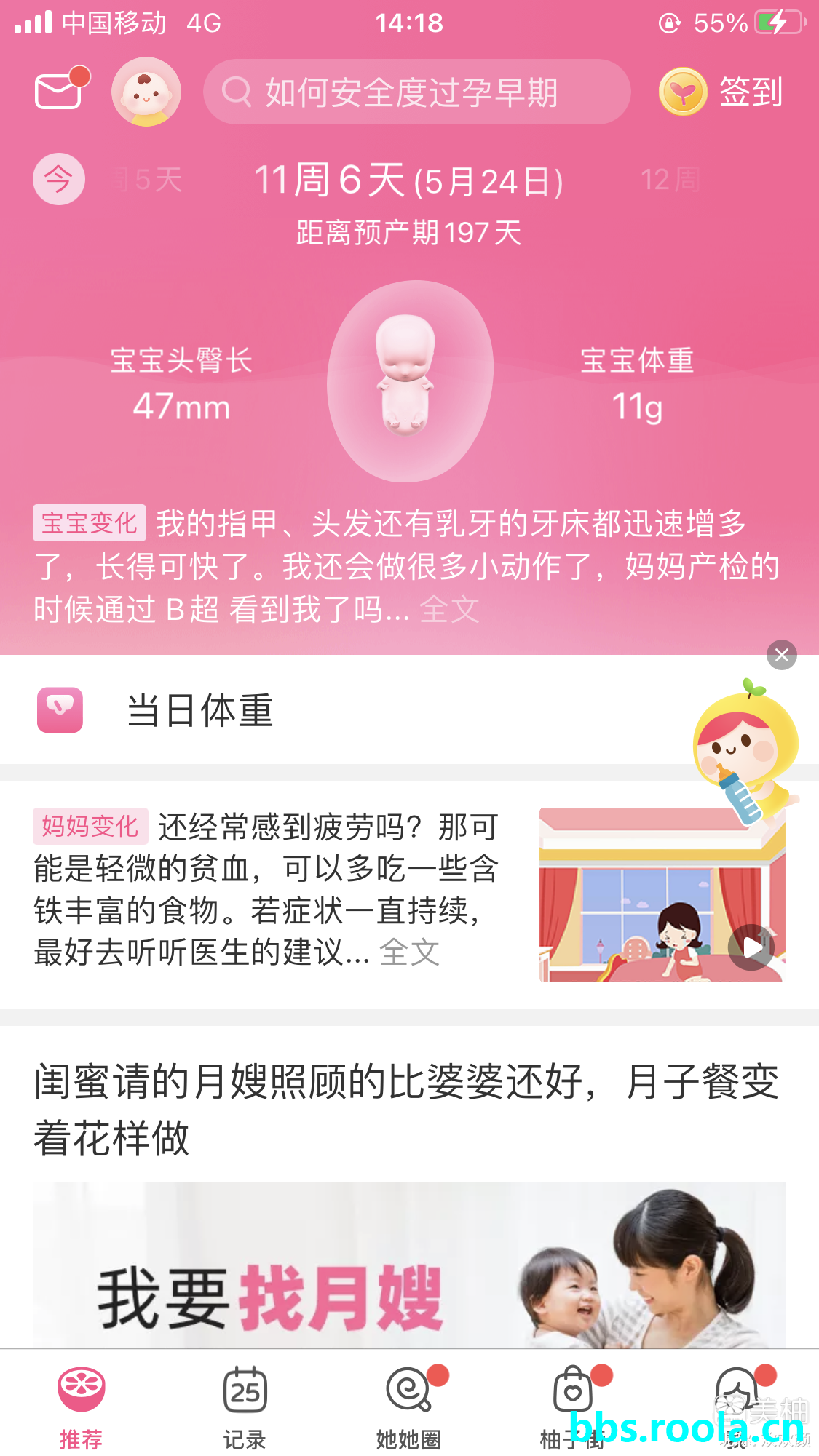Dismiss the floating mascot with close button

click(782, 655)
